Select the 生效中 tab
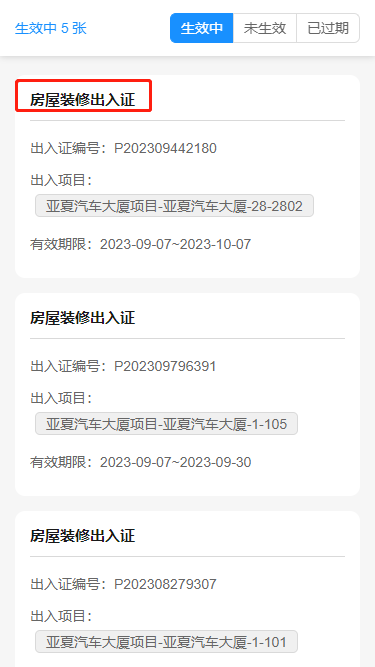The height and width of the screenshot is (667, 375). pos(202,28)
